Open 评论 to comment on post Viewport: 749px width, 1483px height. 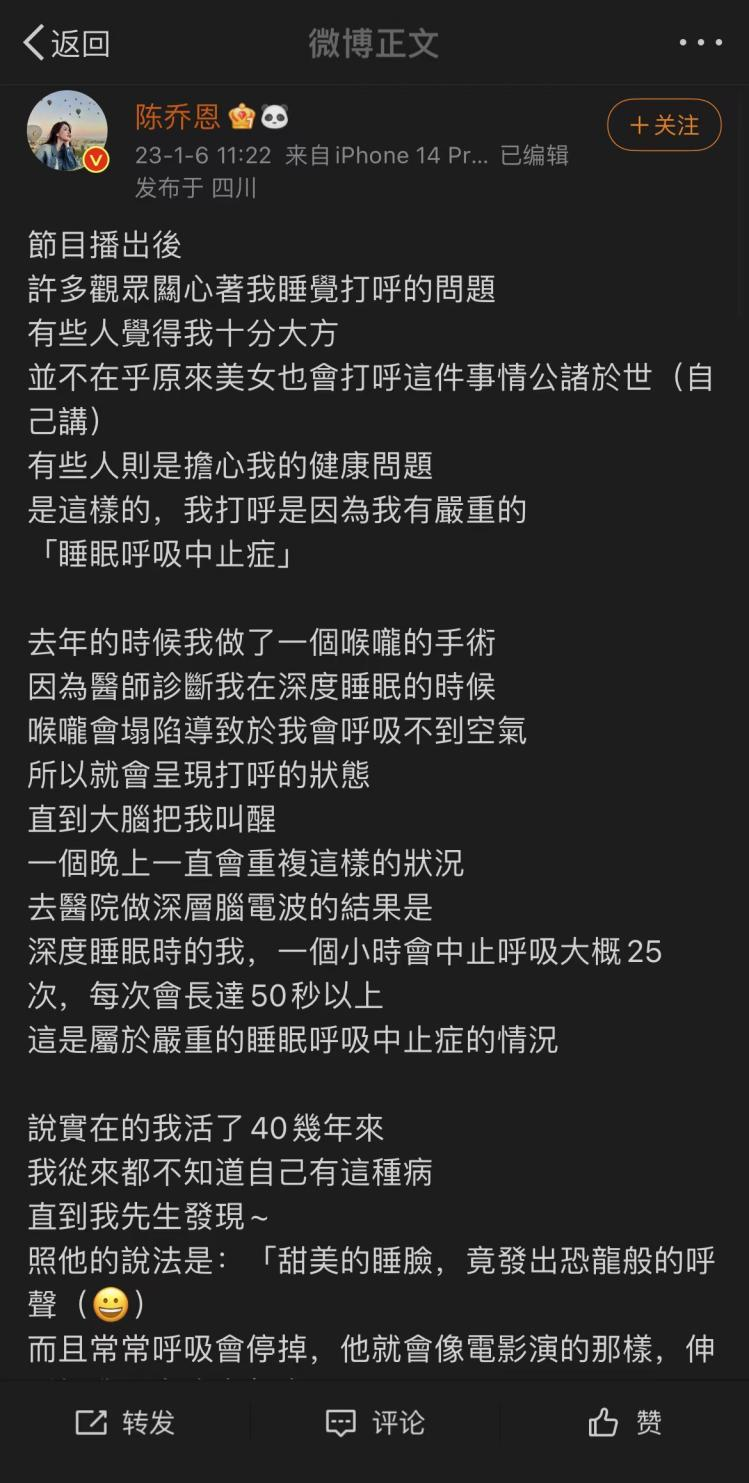click(x=375, y=1422)
